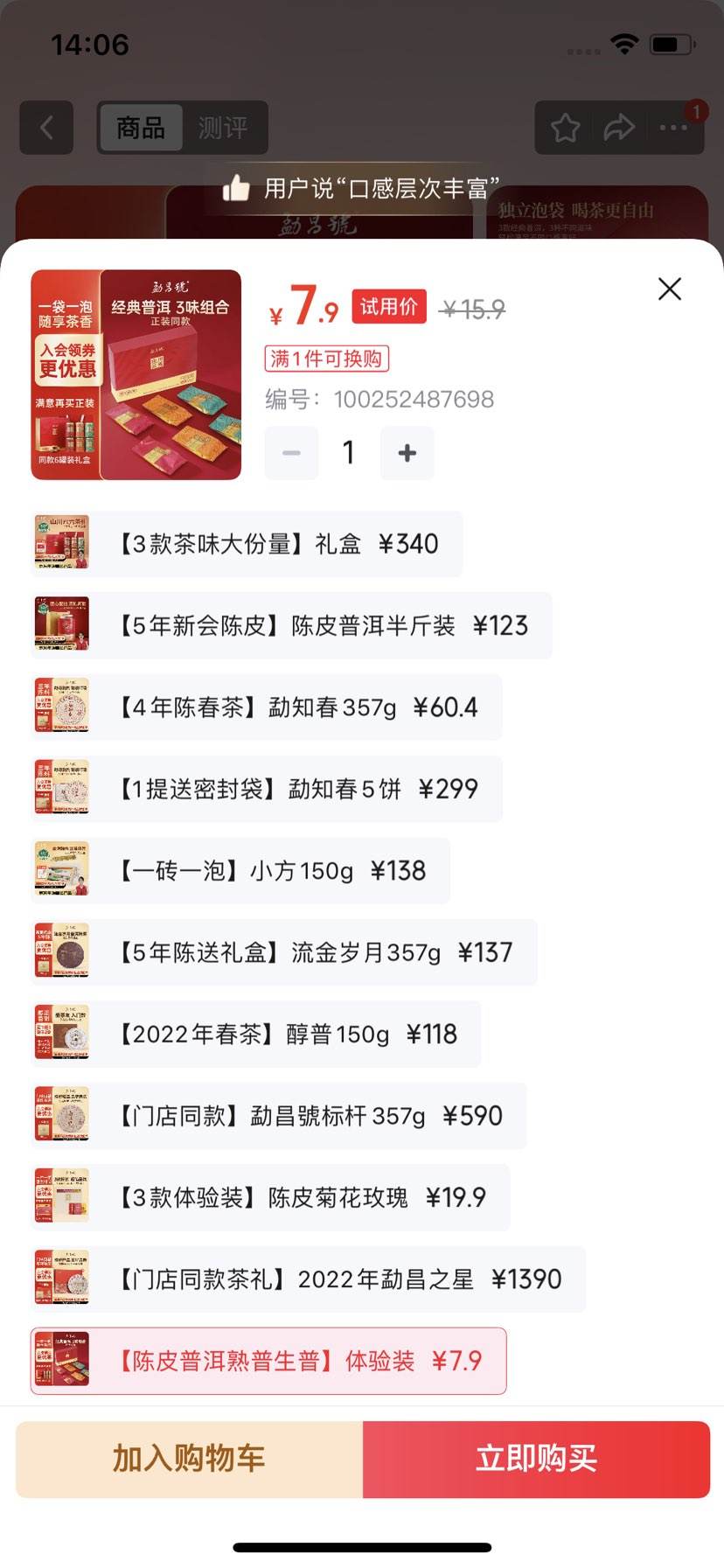The width and height of the screenshot is (724, 1568).
Task: Click the back arrow at top left
Action: click(46, 128)
